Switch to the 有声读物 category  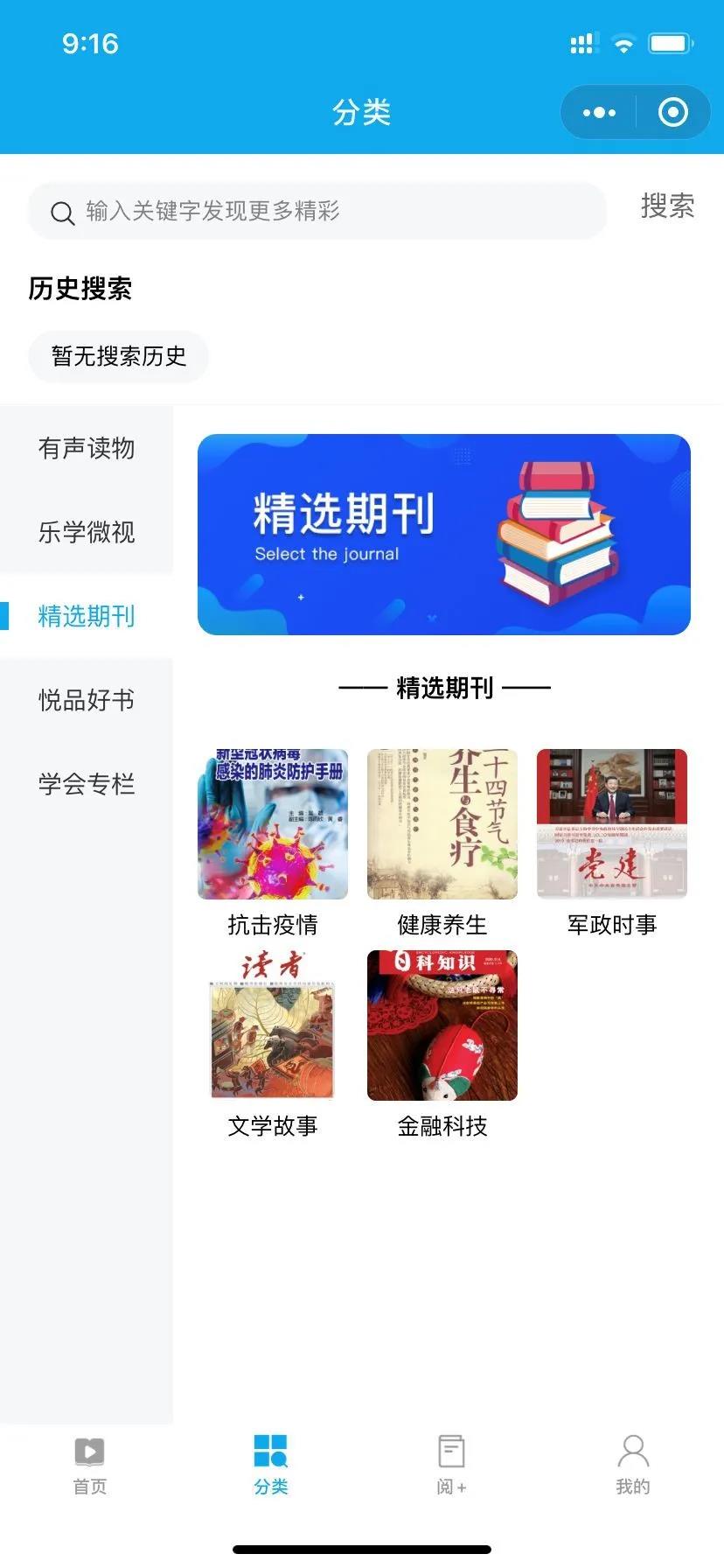(x=85, y=449)
